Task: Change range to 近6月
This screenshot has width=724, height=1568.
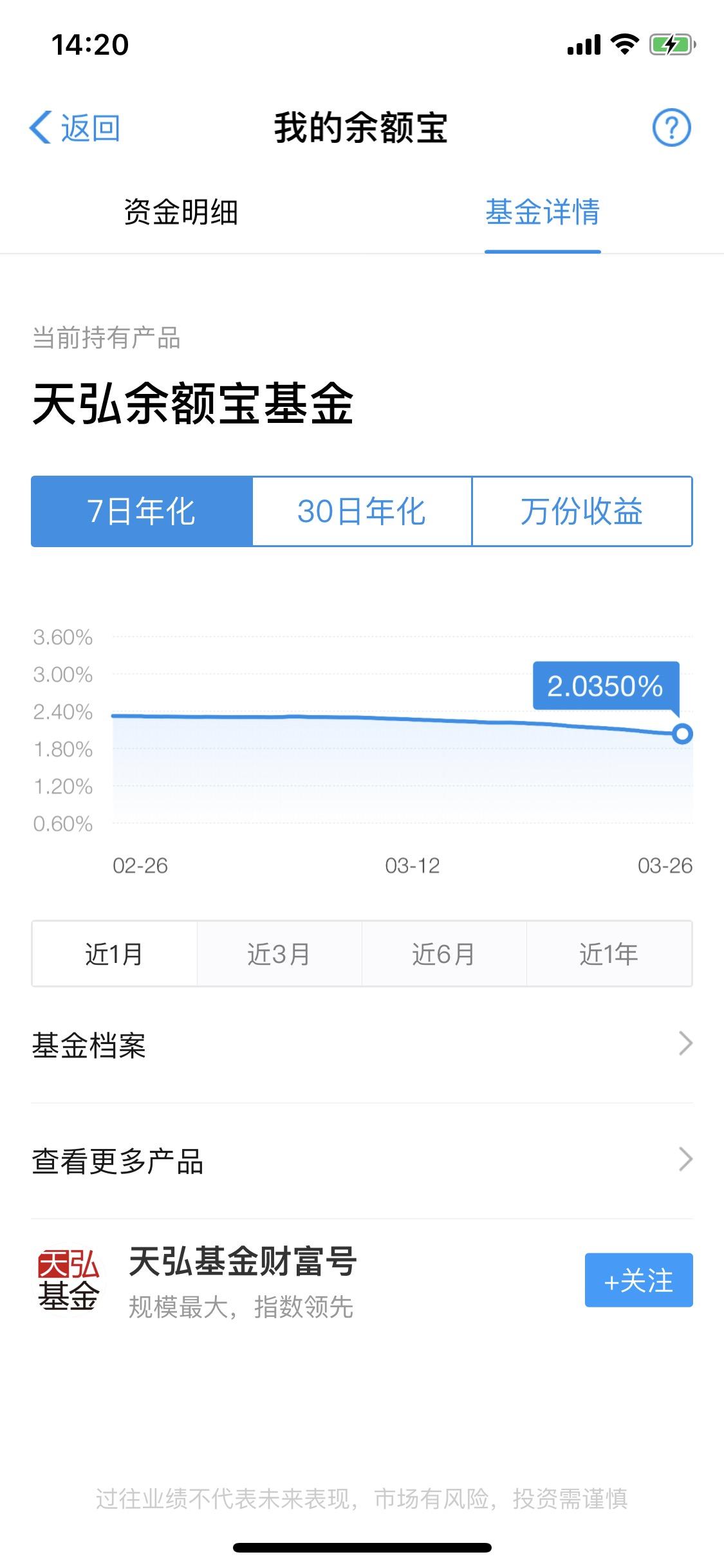Action: click(x=444, y=954)
